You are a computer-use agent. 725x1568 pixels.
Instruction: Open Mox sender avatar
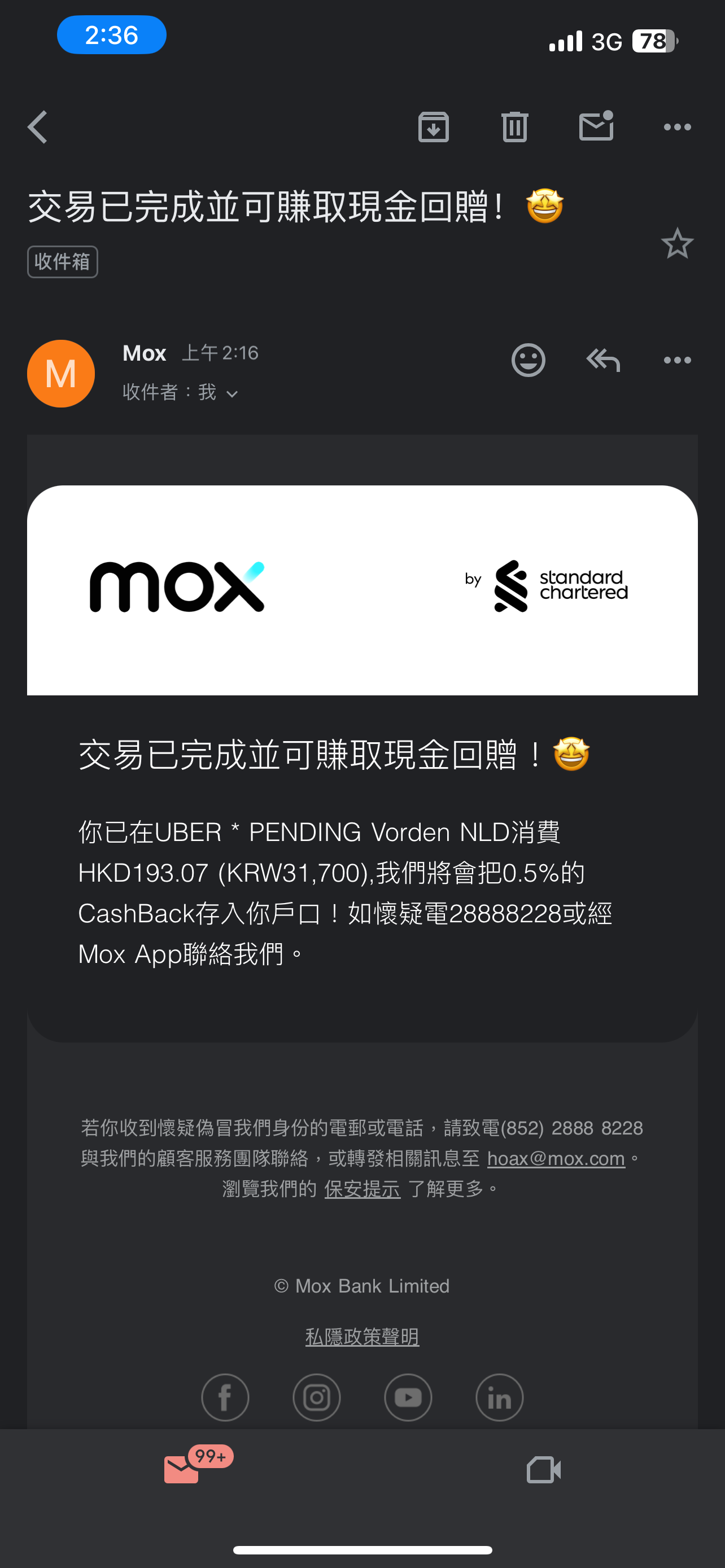(61, 373)
